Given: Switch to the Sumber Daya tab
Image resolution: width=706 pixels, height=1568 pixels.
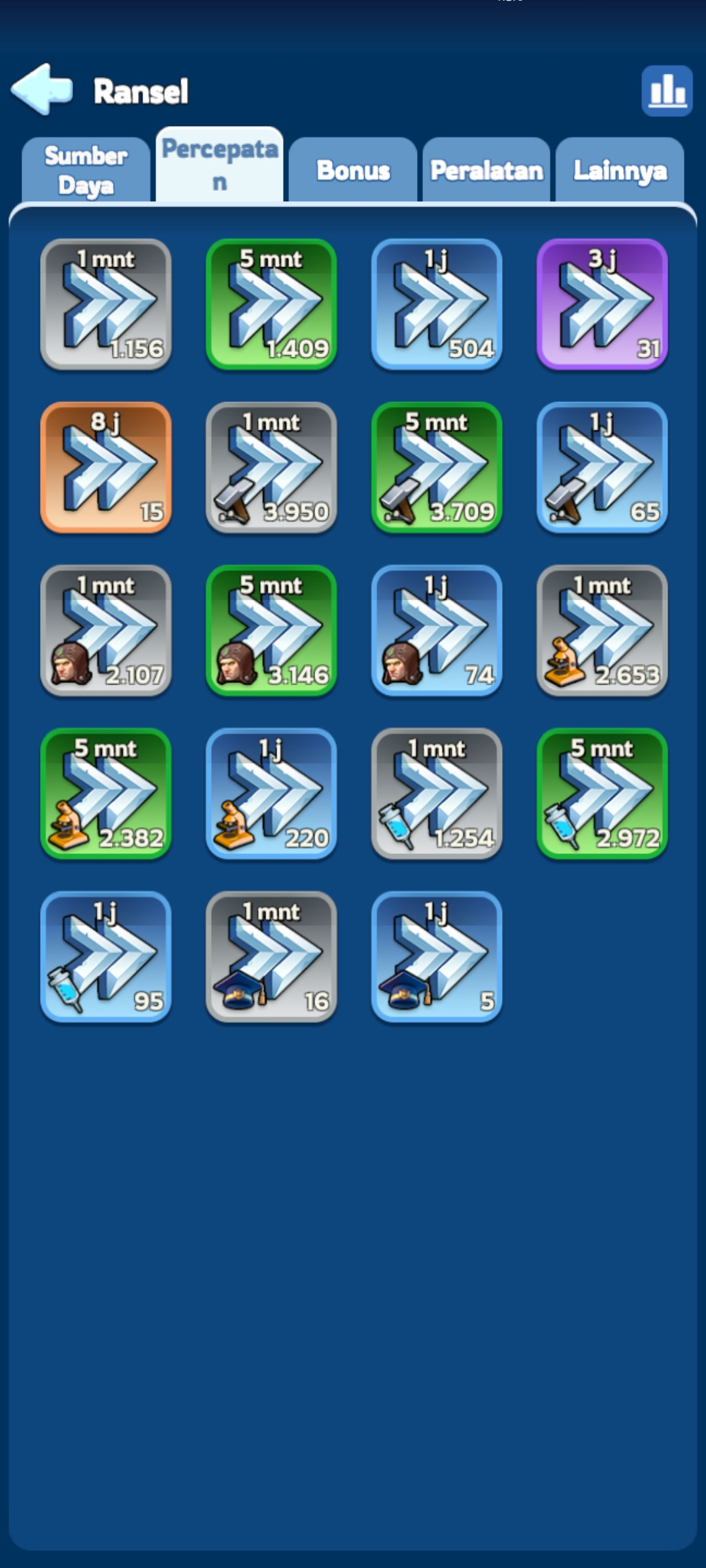Looking at the screenshot, I should pyautogui.click(x=86, y=171).
